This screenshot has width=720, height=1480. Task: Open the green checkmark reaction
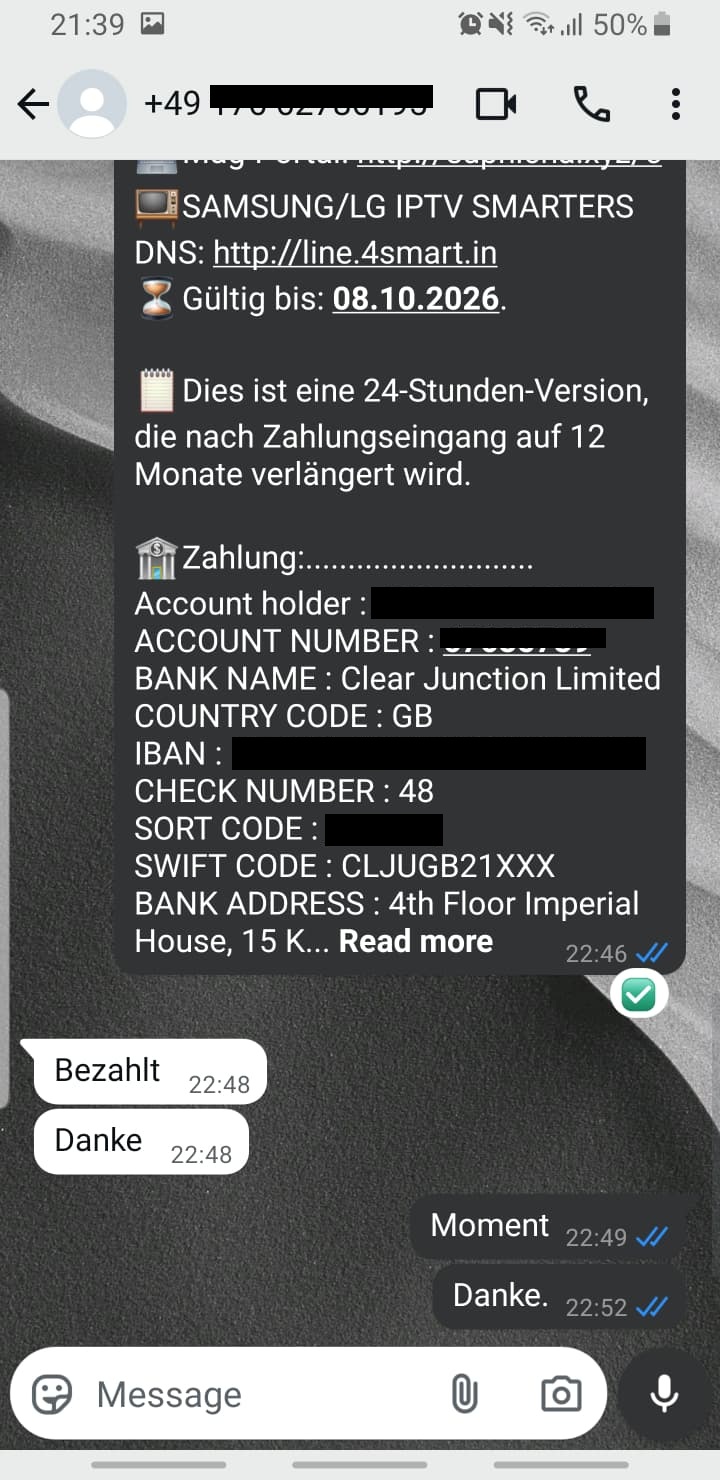[x=639, y=994]
